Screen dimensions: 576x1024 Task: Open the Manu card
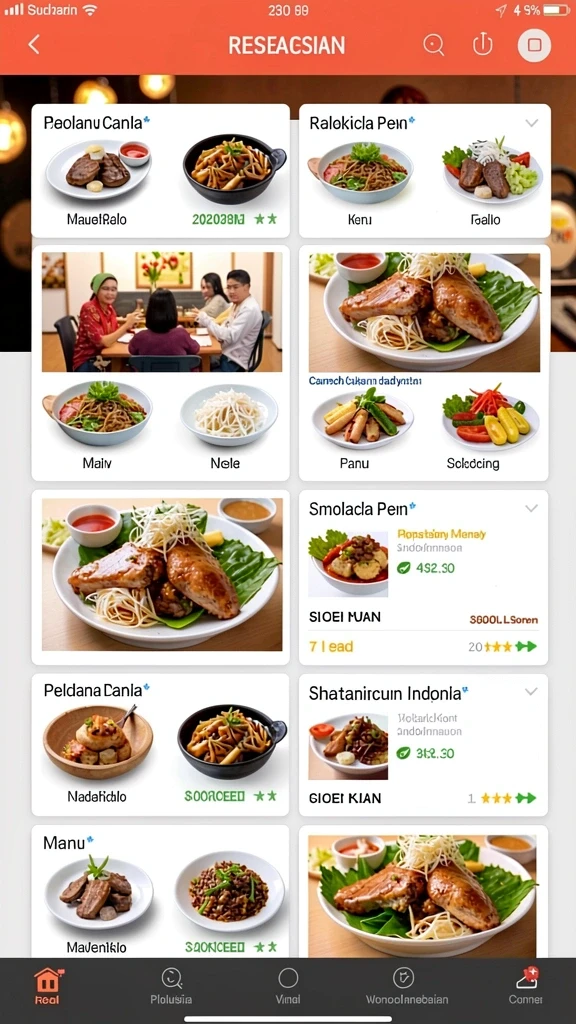(161, 892)
